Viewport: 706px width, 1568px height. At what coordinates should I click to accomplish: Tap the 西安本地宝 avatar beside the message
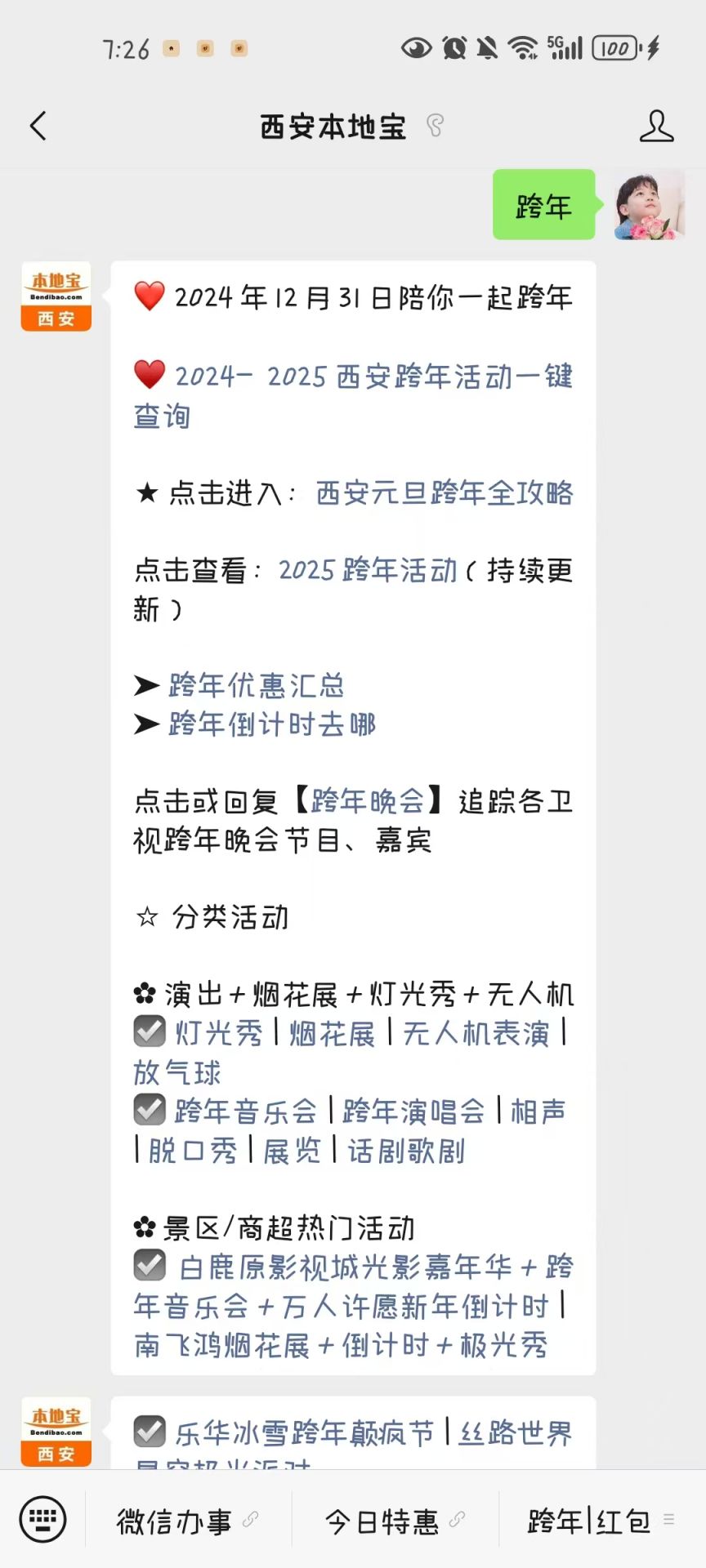56,296
